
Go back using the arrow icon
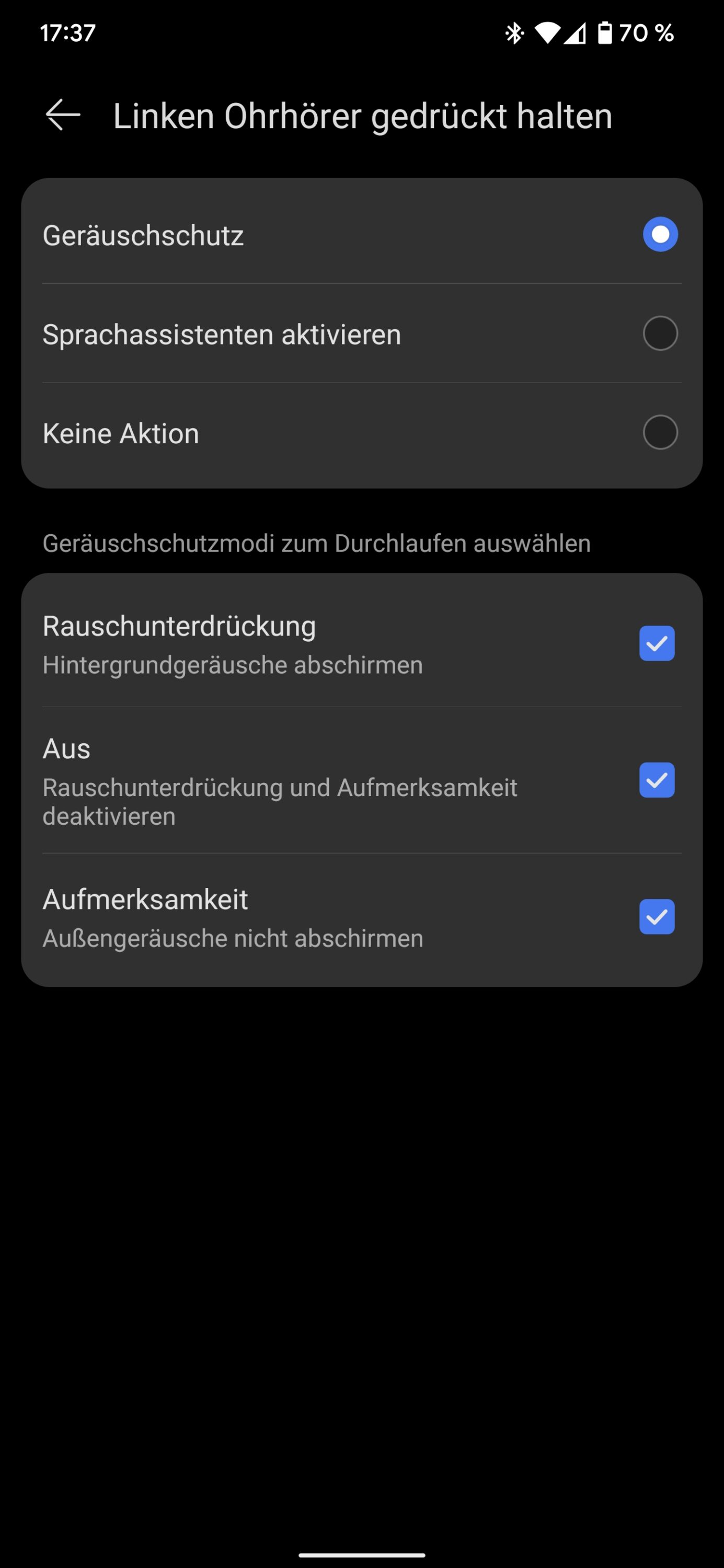click(63, 114)
